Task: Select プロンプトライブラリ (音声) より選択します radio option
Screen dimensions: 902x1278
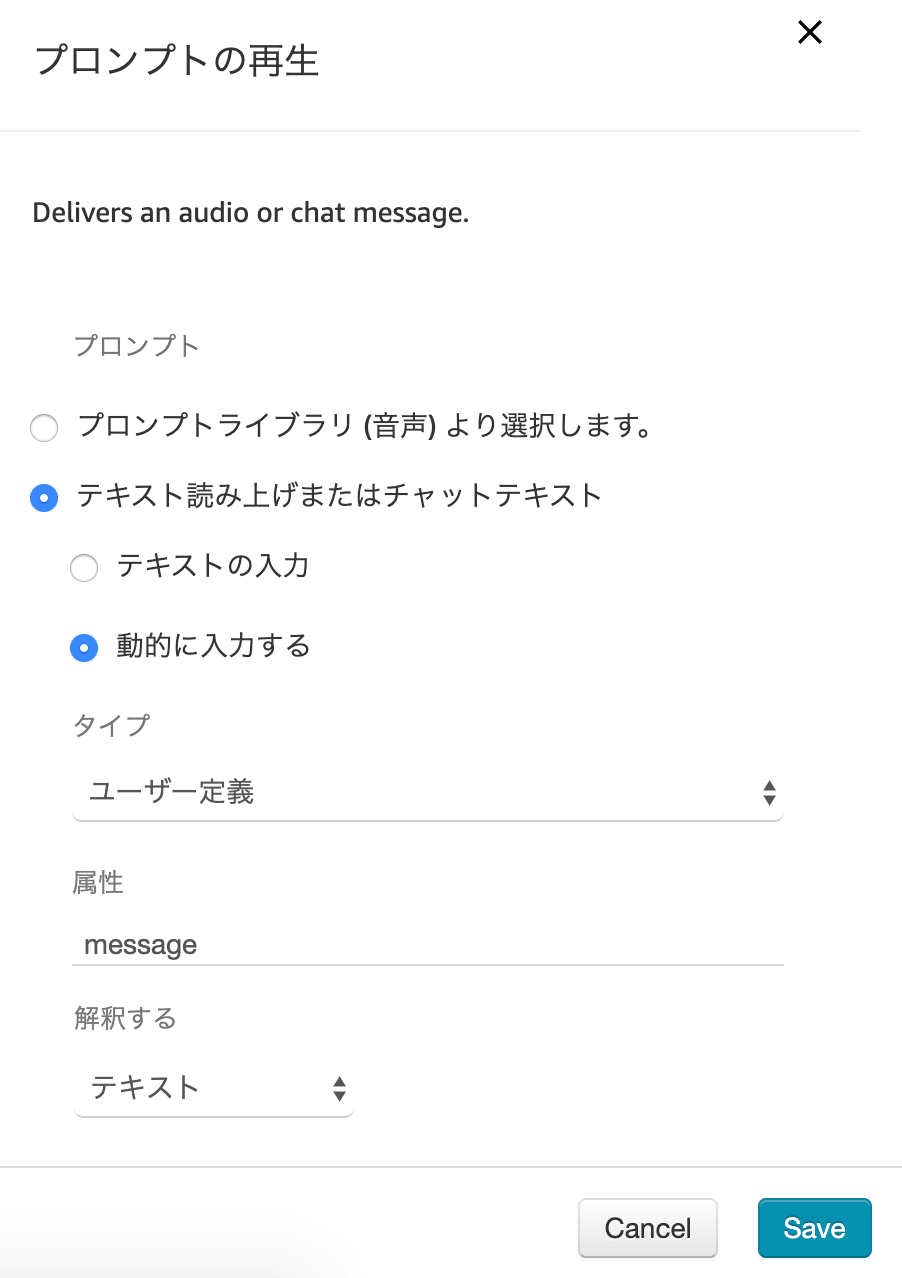Action: coord(44,428)
